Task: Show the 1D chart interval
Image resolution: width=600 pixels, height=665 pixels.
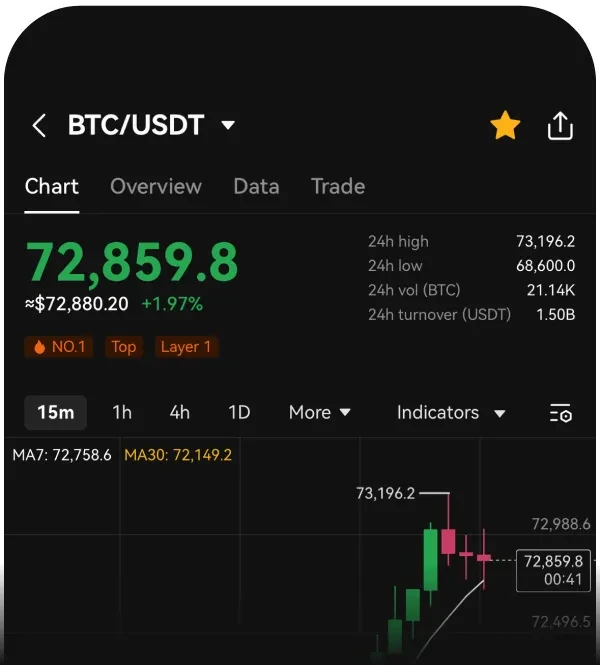Action: point(239,413)
